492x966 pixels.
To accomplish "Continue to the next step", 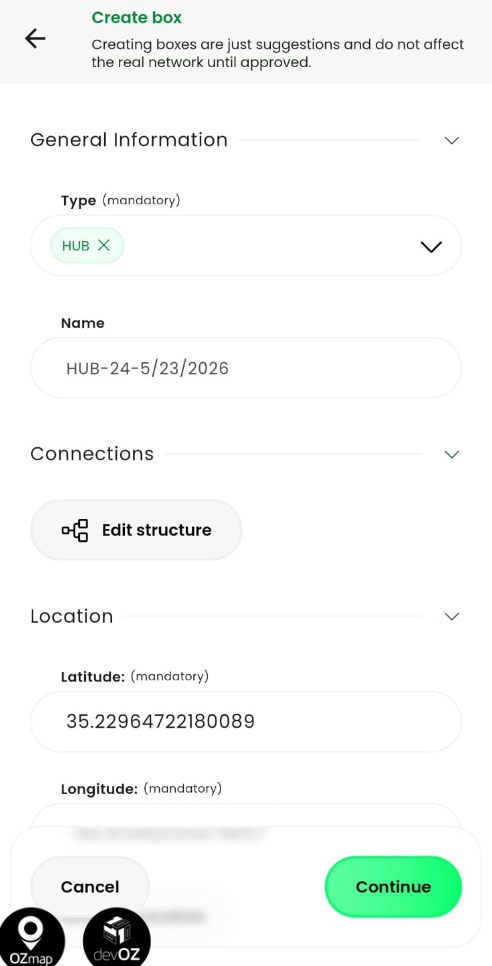I will tap(393, 887).
